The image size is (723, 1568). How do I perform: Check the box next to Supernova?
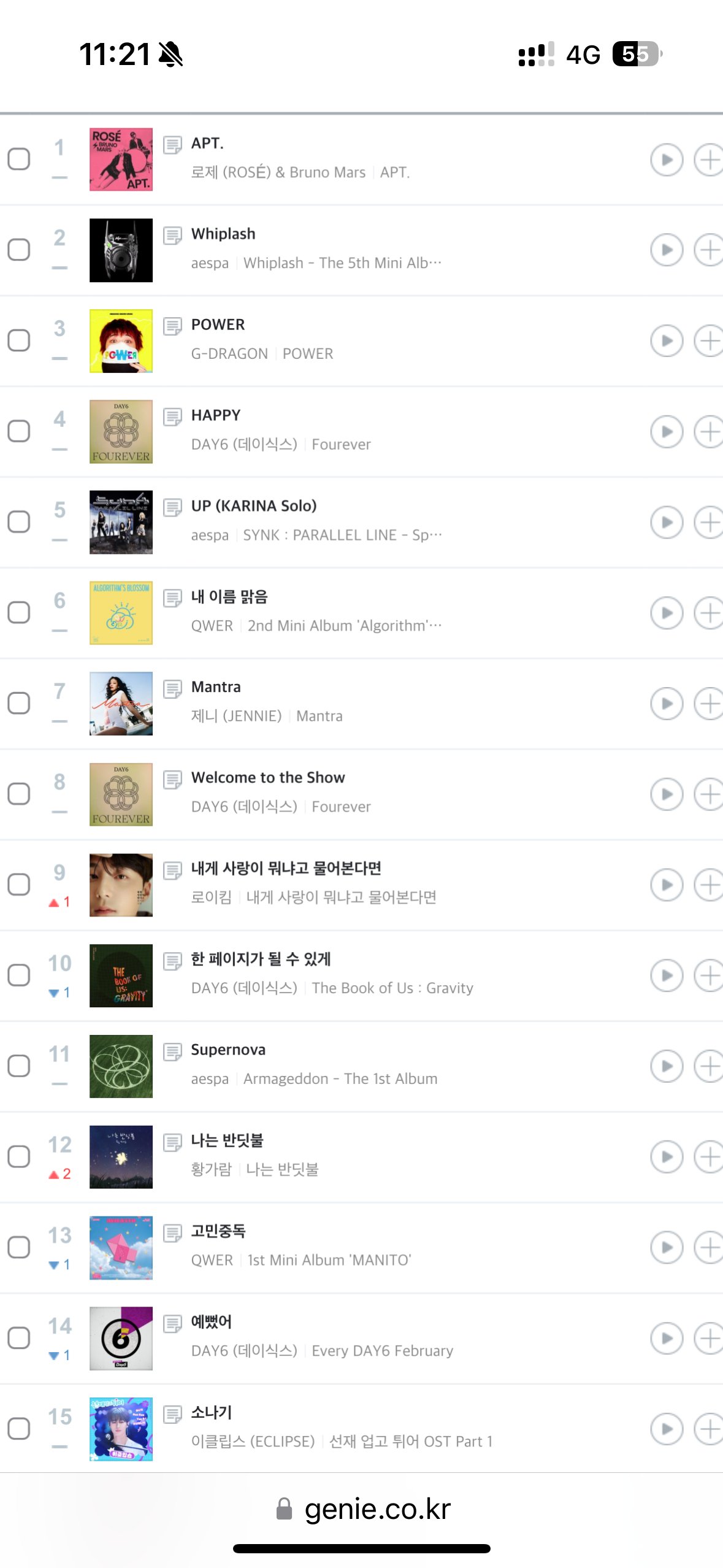[19, 1066]
